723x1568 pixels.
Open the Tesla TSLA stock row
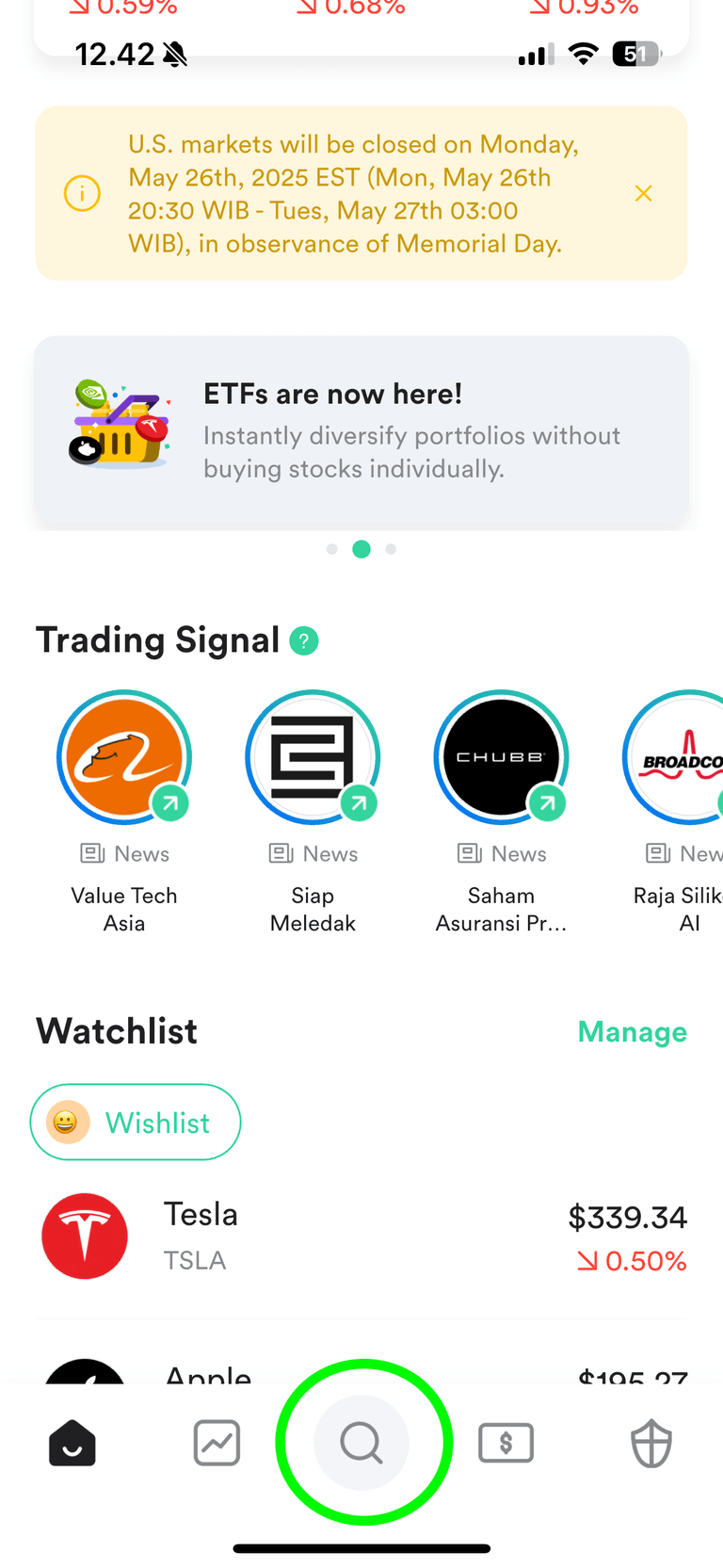tap(361, 1237)
